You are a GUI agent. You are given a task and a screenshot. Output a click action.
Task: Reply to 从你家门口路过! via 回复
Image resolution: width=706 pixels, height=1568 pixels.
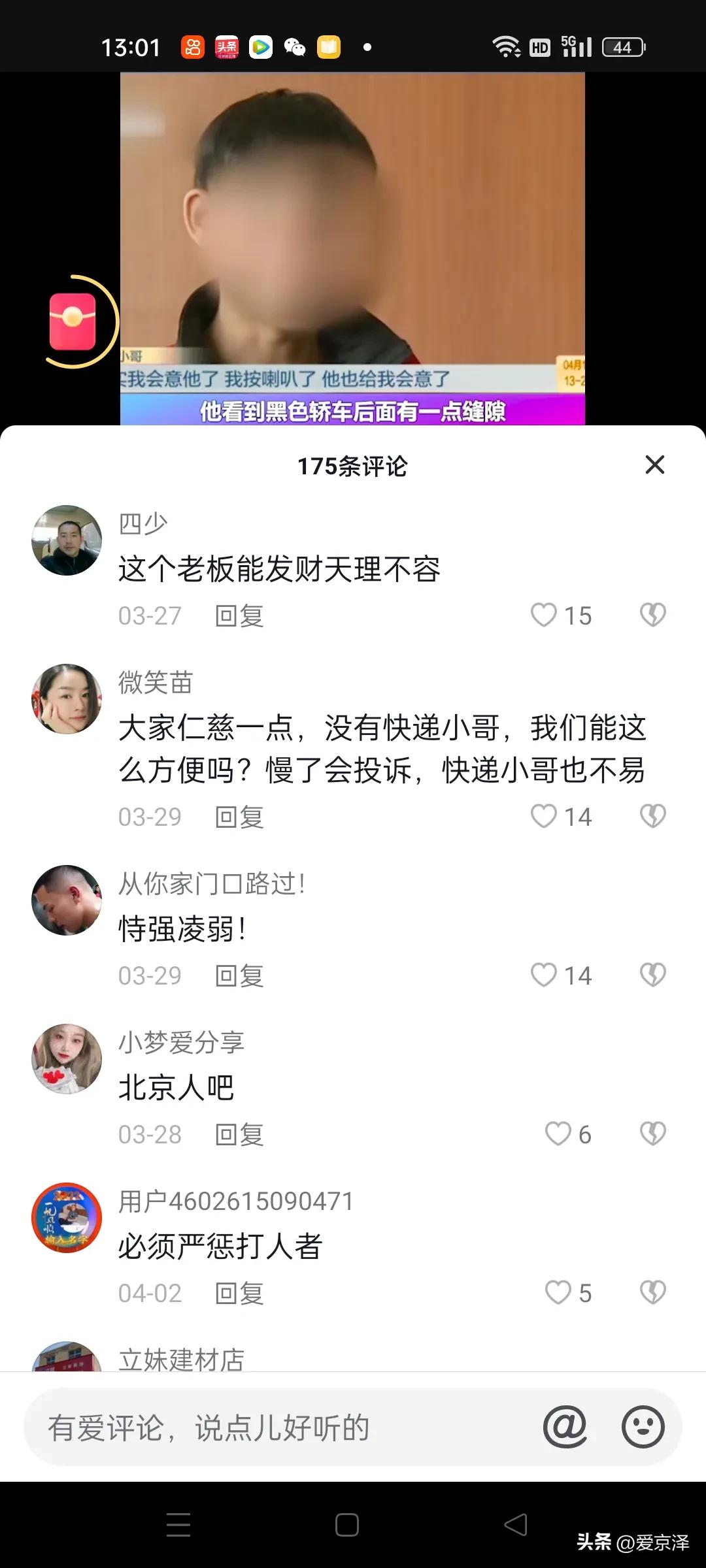click(239, 975)
